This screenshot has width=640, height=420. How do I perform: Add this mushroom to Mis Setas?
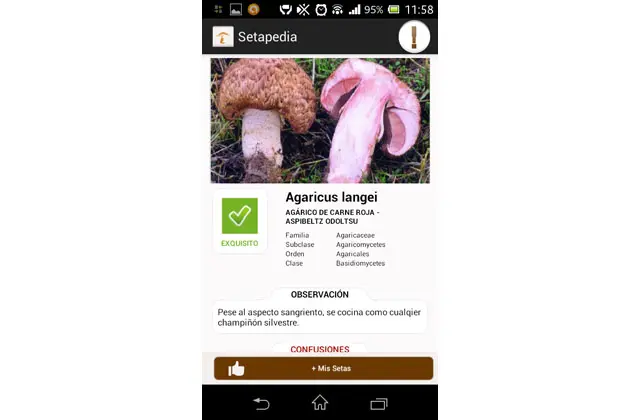coord(323,368)
